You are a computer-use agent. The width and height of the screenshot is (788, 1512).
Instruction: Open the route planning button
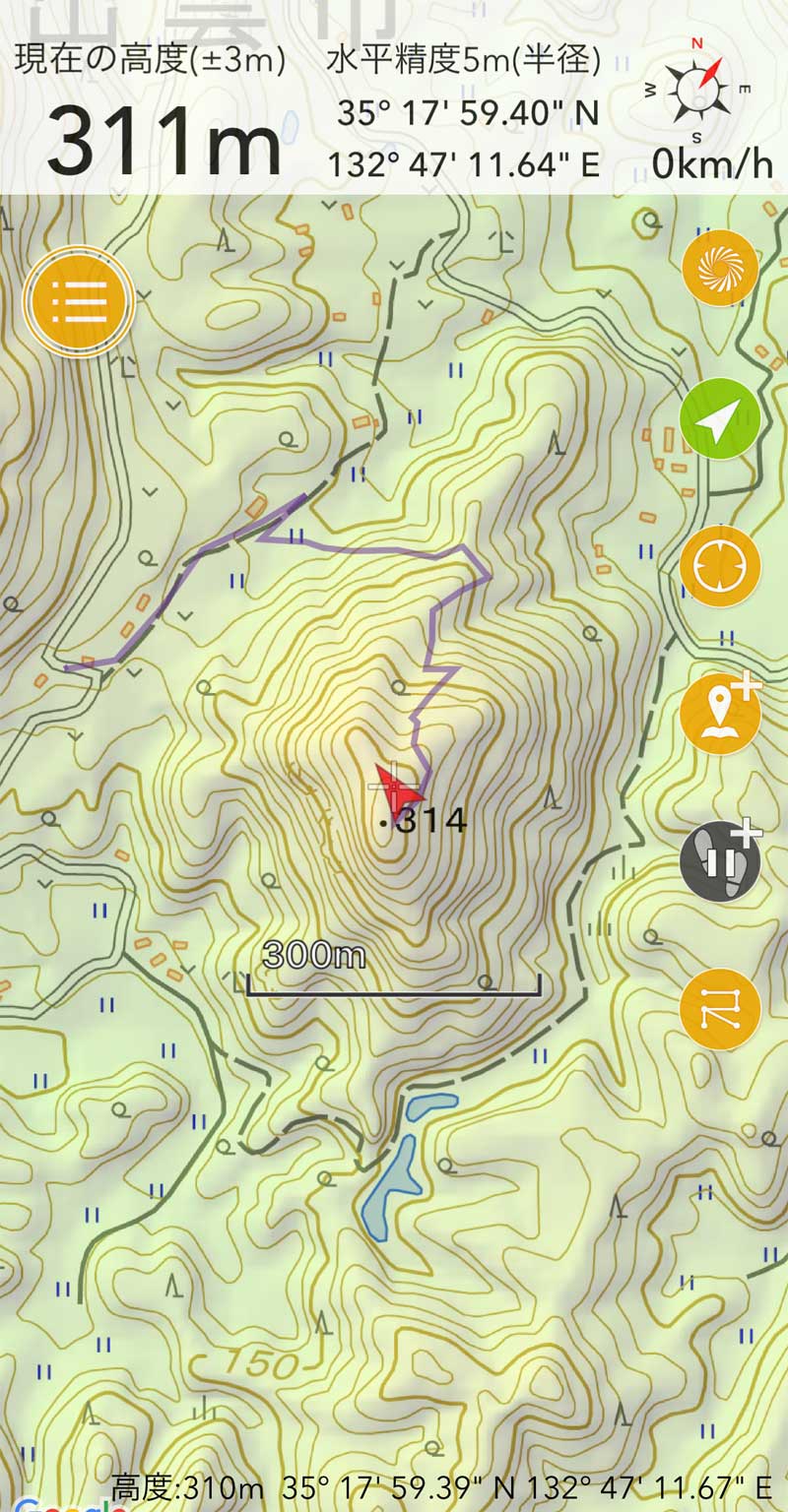pos(720,1010)
